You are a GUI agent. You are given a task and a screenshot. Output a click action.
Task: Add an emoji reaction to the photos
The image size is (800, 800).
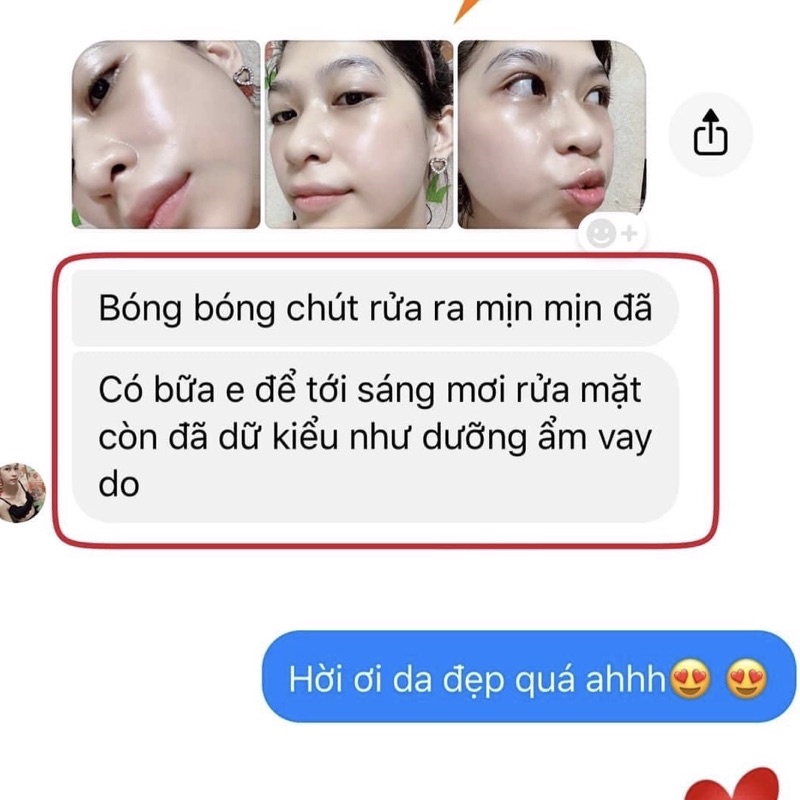point(611,235)
